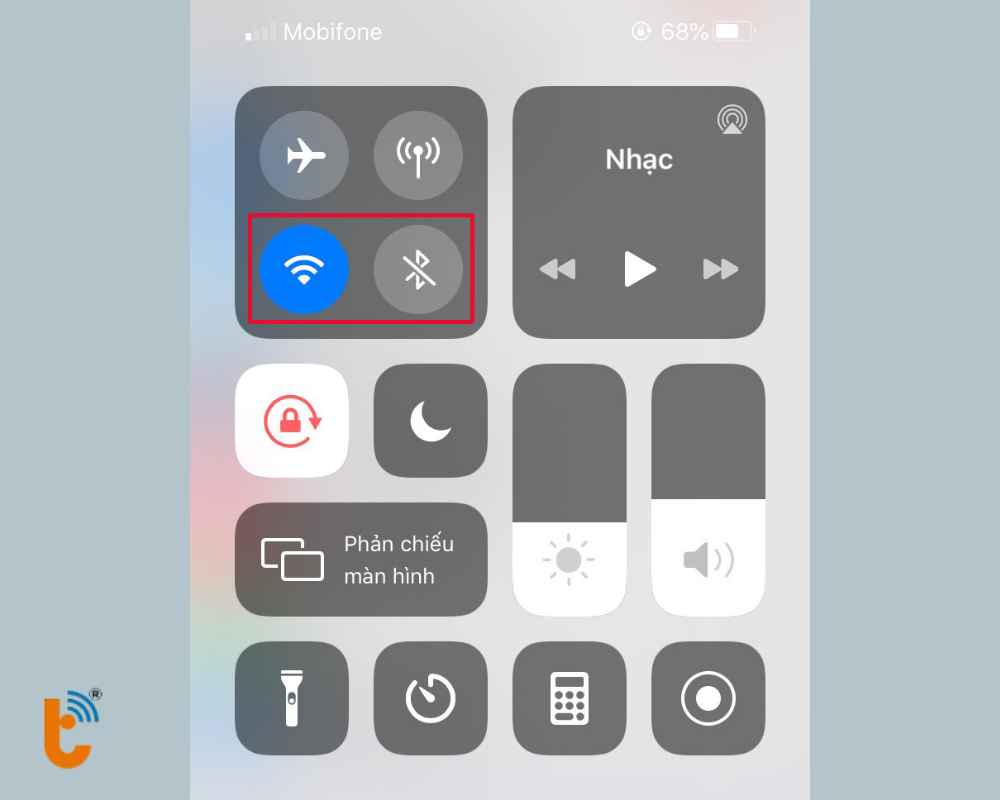Tap the brightness slider

coord(569,490)
